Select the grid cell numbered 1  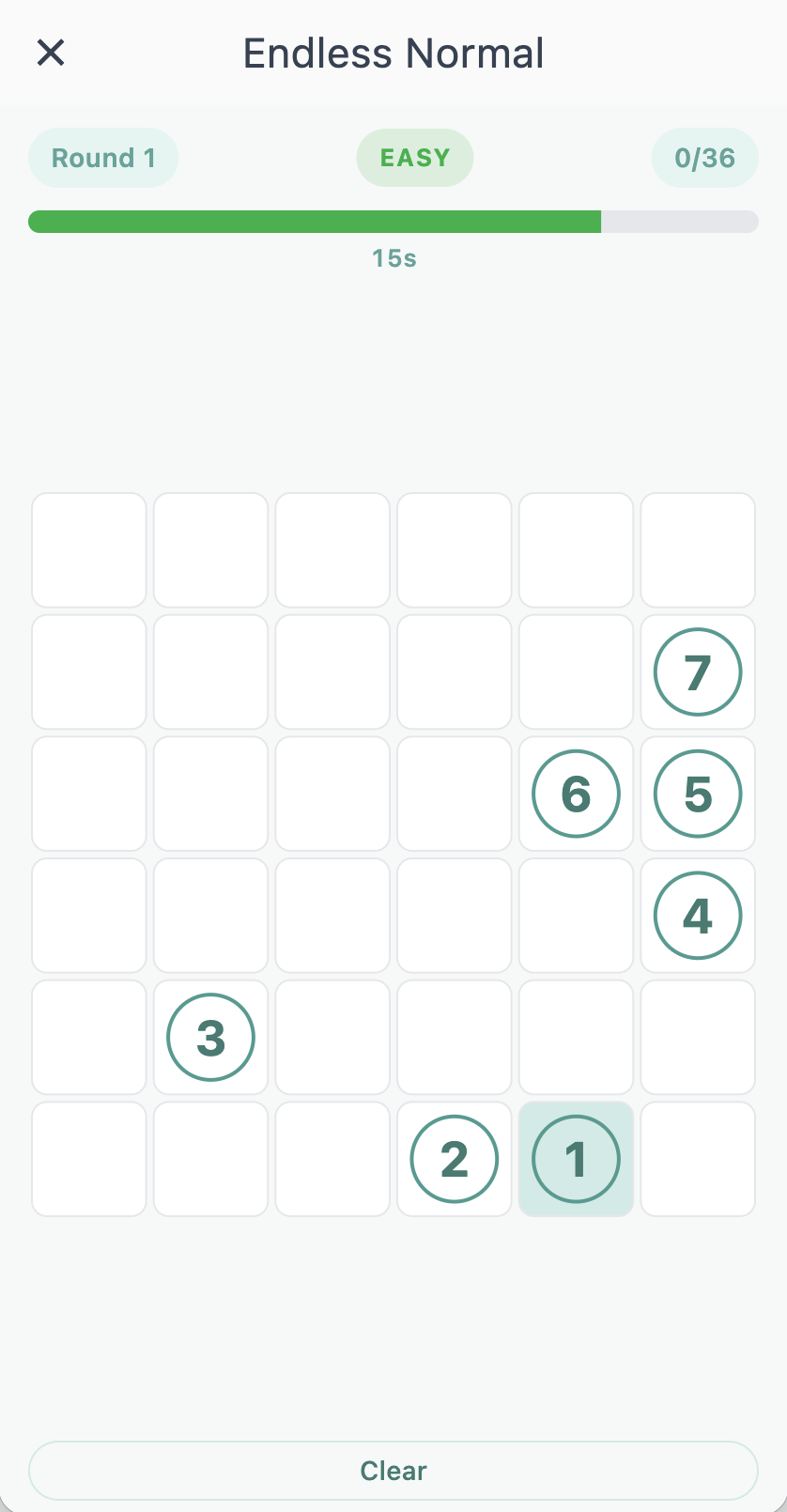coord(576,1159)
